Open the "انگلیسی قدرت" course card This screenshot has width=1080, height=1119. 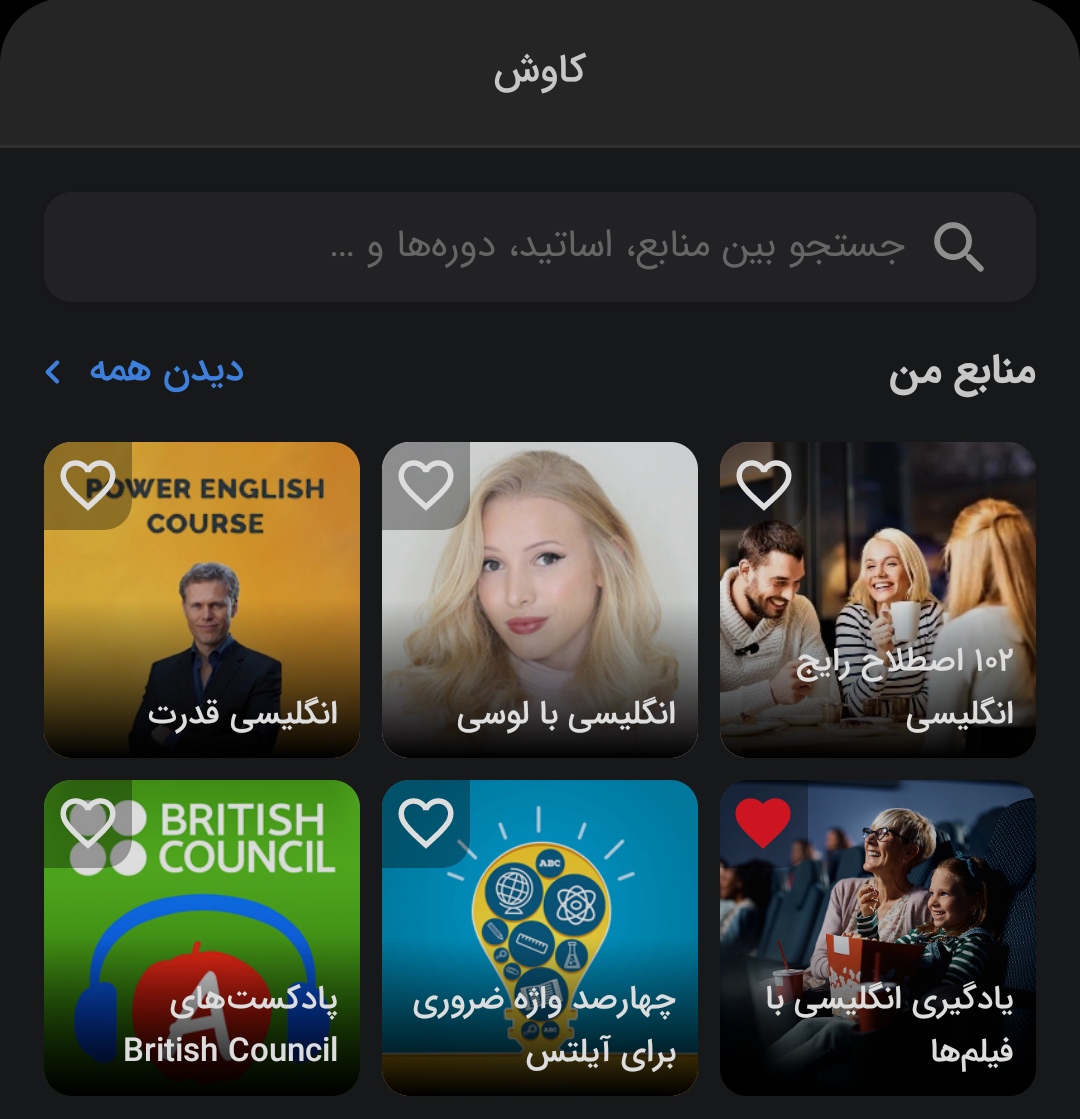pos(202,599)
